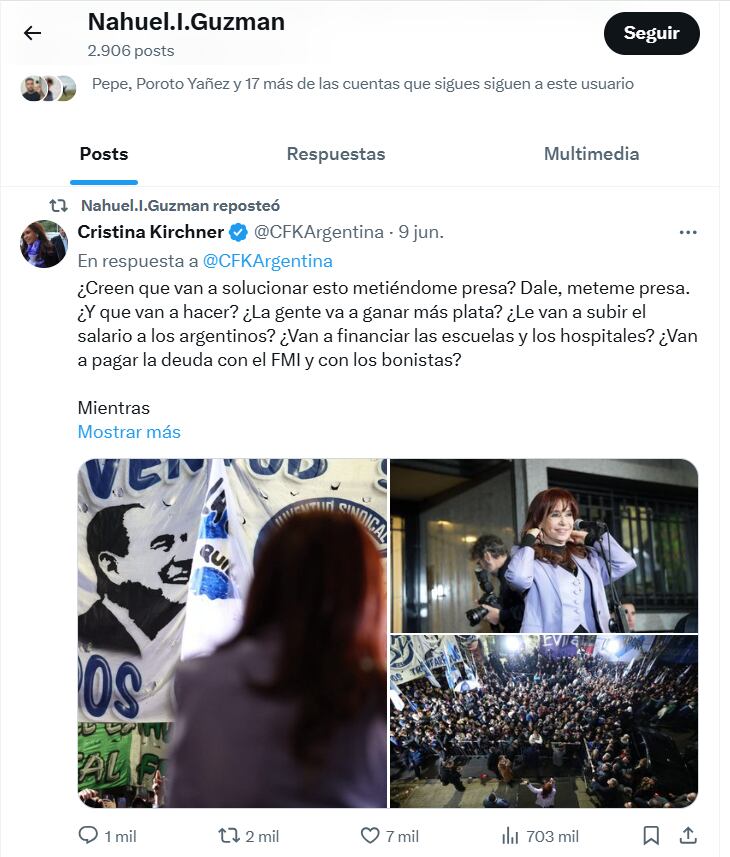The width and height of the screenshot is (730, 857).
Task: Bookmark Cristina Kirchner's post
Action: pyautogui.click(x=651, y=835)
